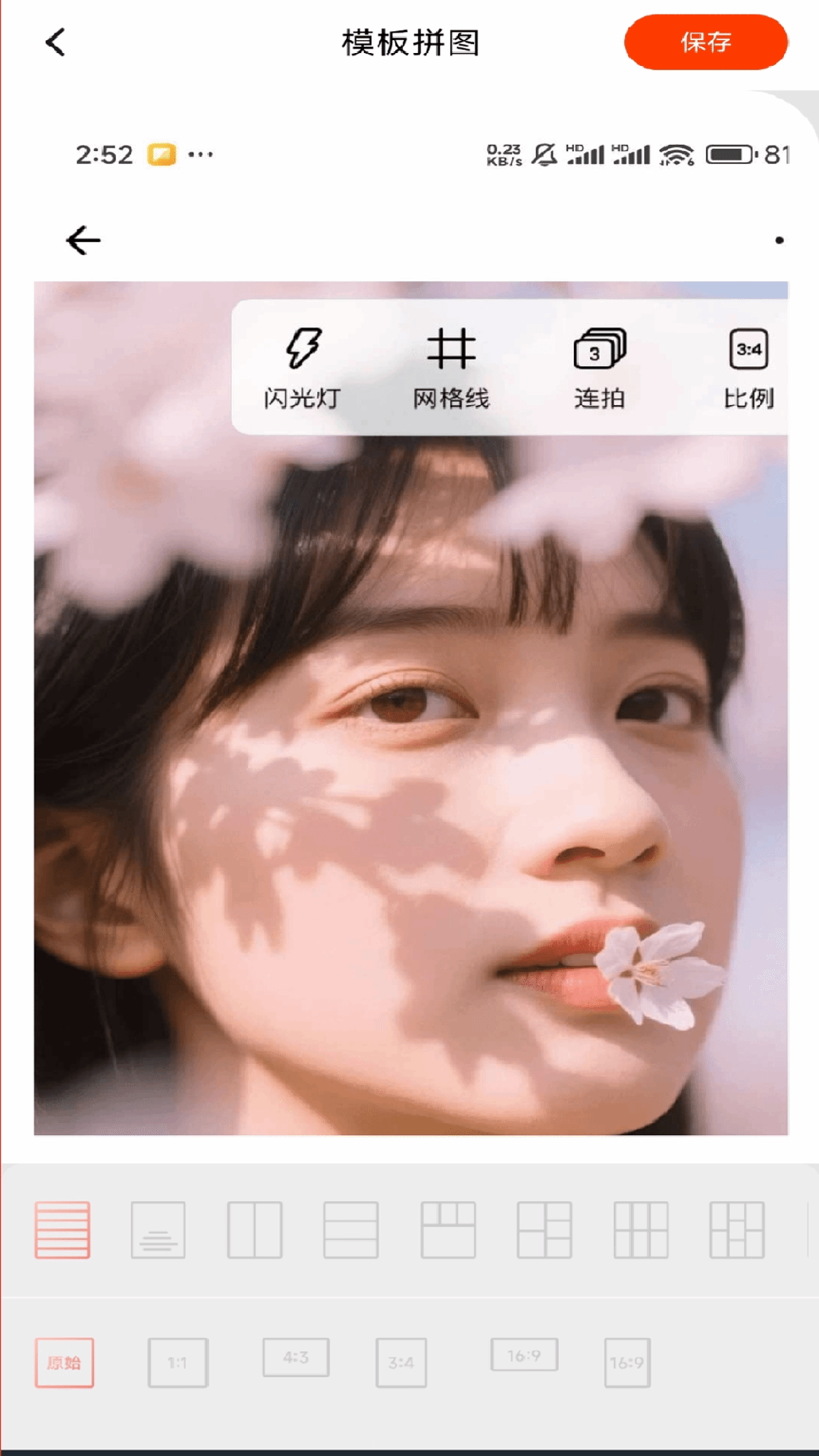Switch the aspect ratio to 4:3
This screenshot has width=819, height=1456.
click(296, 1357)
